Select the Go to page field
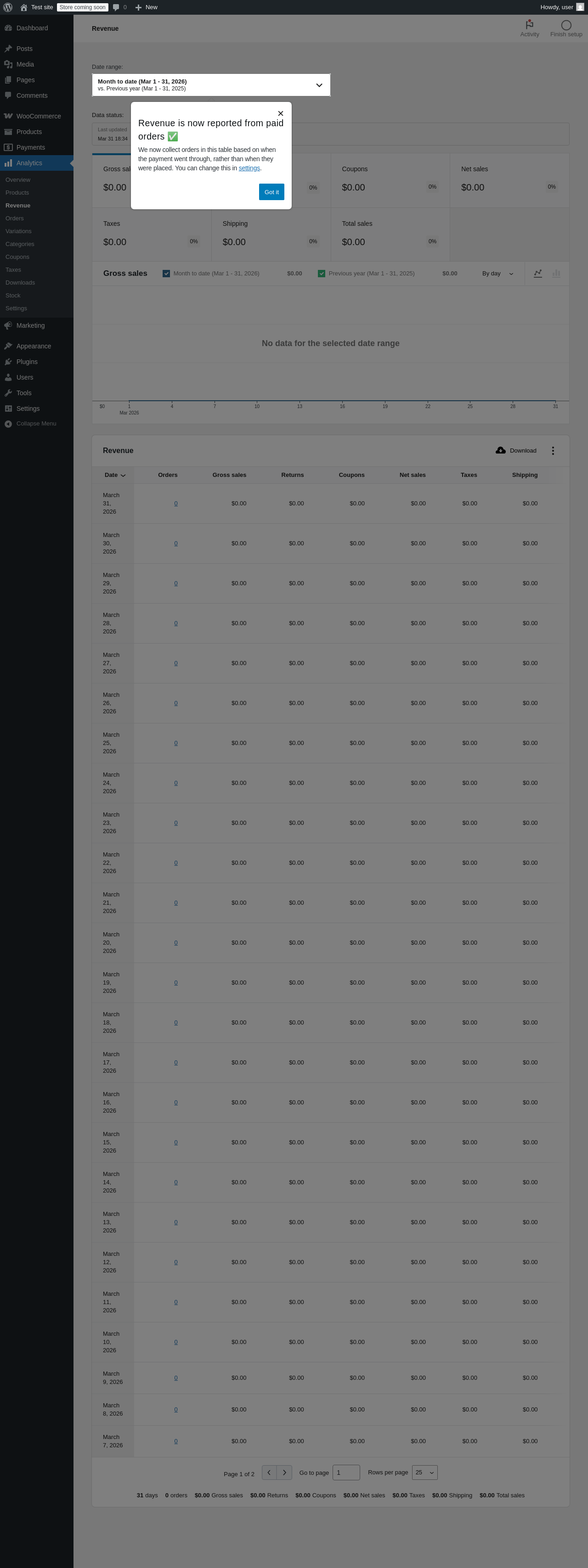The height and width of the screenshot is (1568, 588). click(345, 1473)
